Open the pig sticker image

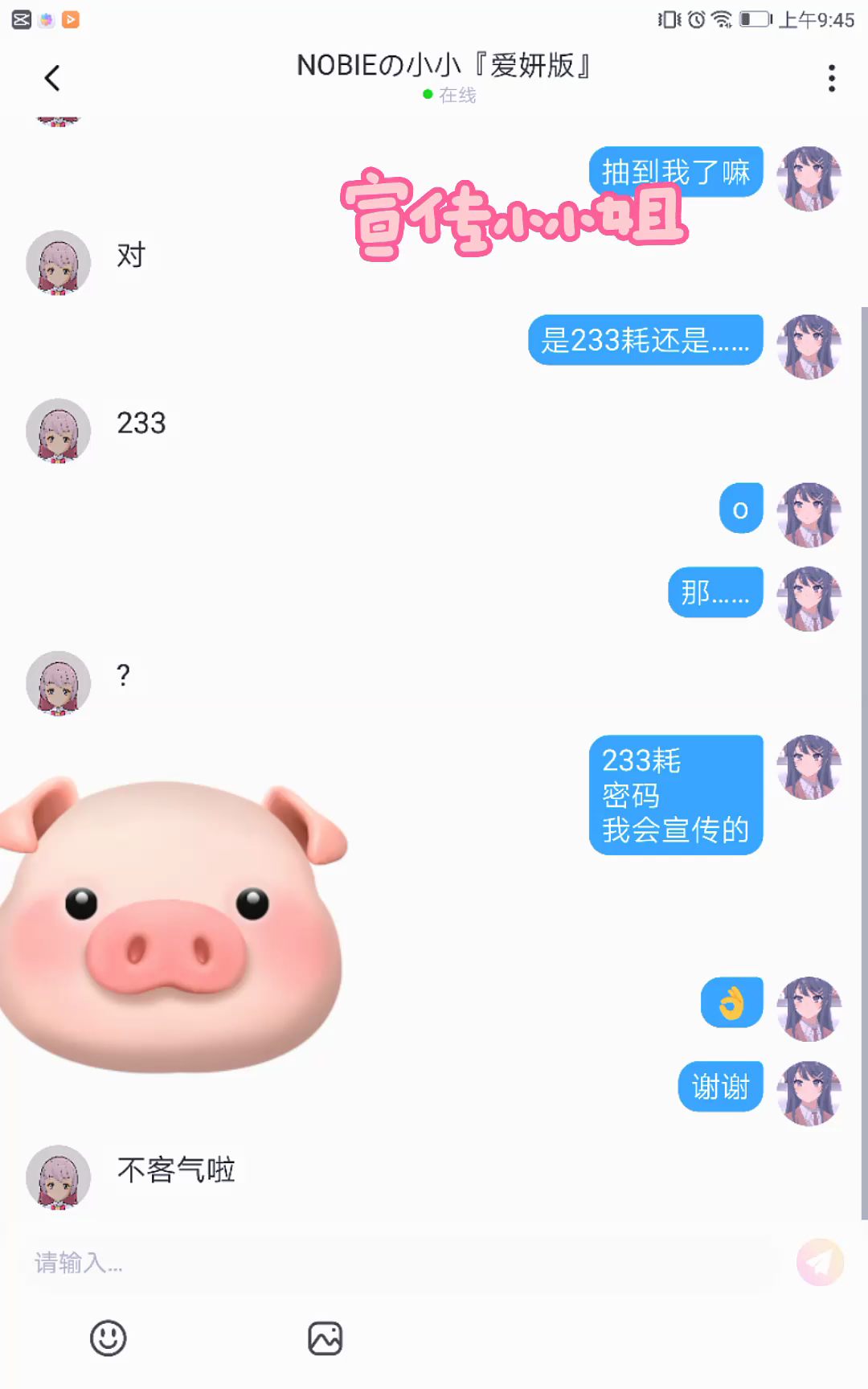click(173, 924)
